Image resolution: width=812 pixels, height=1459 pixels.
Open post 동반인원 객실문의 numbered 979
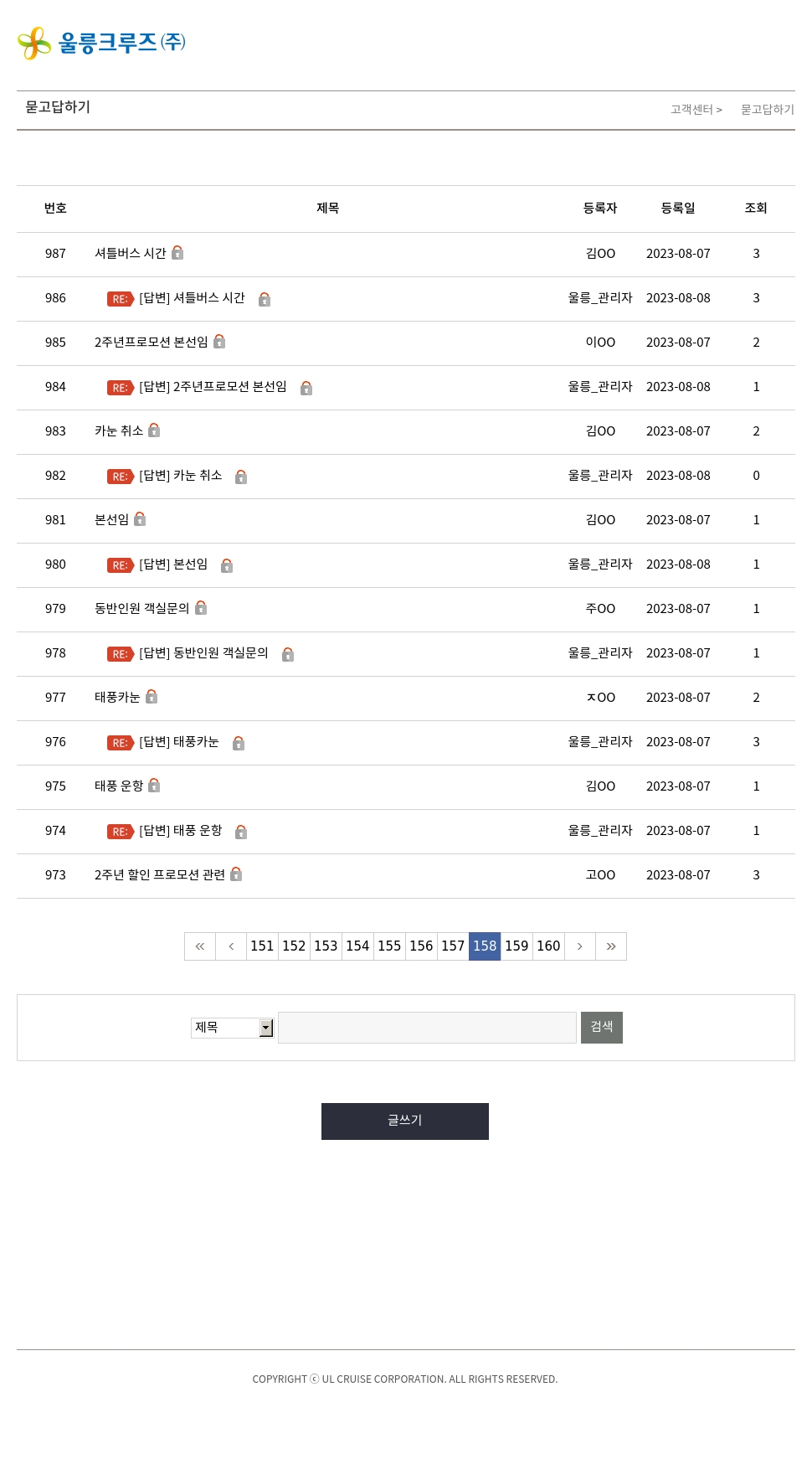click(142, 608)
